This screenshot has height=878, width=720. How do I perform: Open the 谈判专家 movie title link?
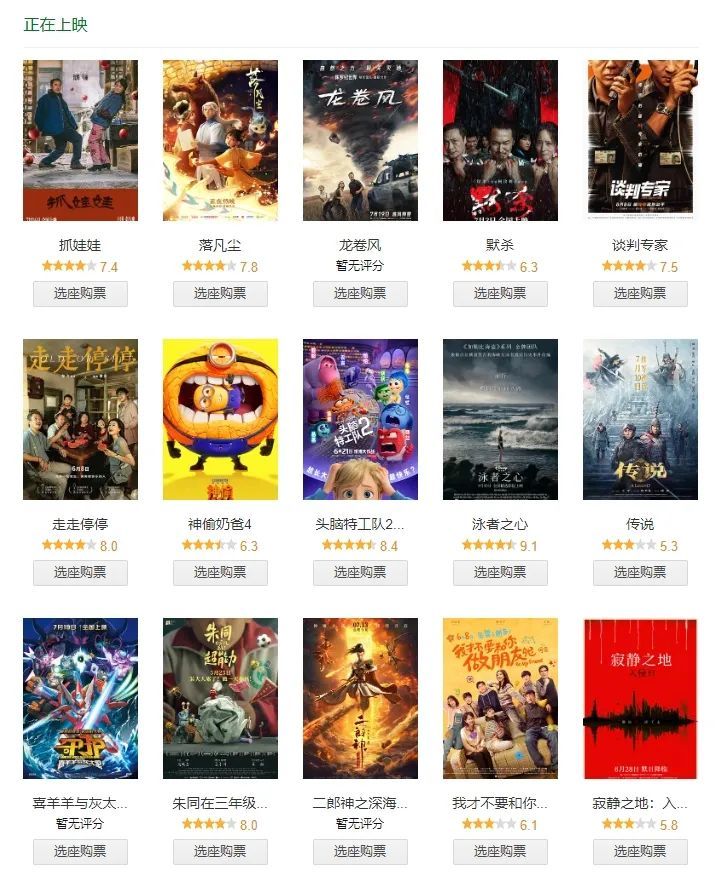(640, 243)
